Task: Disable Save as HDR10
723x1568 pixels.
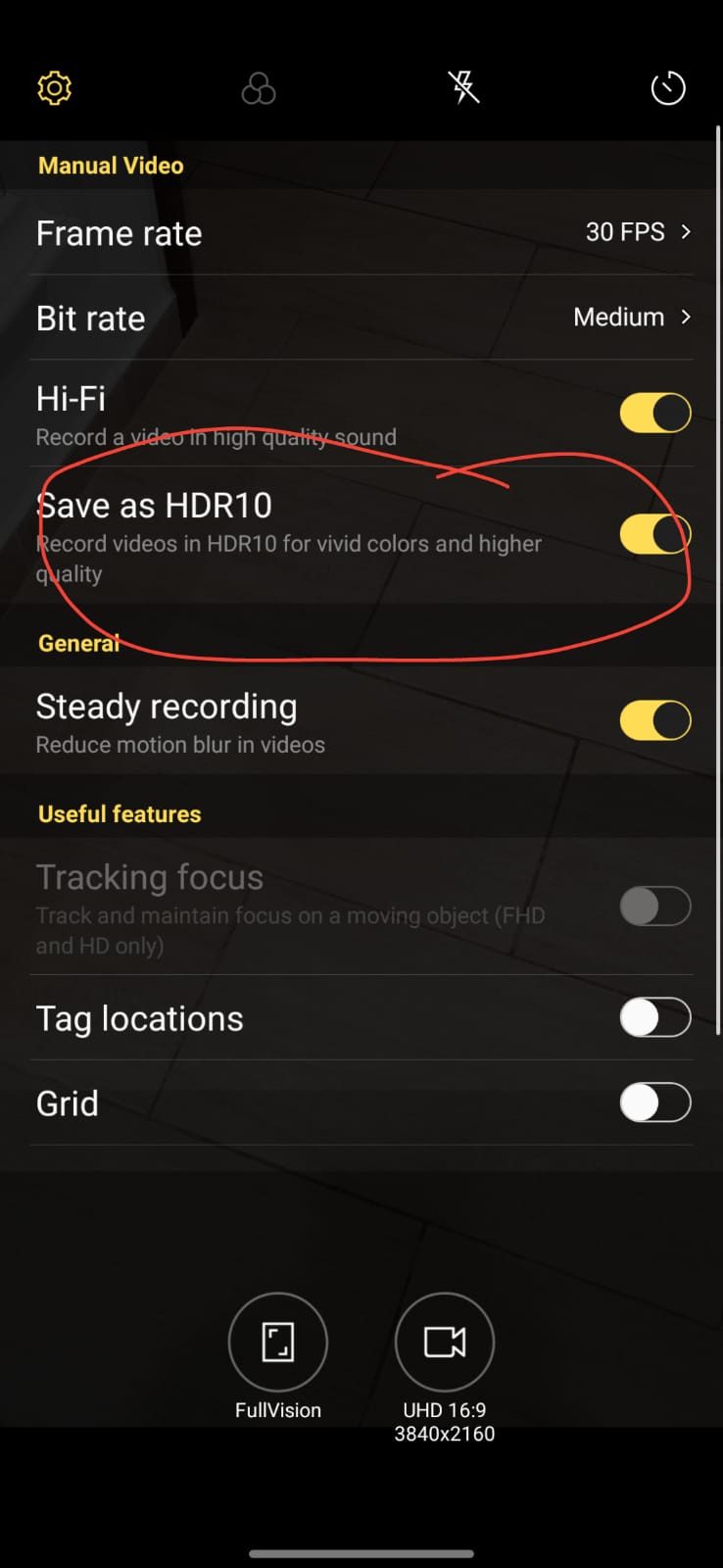Action: (655, 534)
